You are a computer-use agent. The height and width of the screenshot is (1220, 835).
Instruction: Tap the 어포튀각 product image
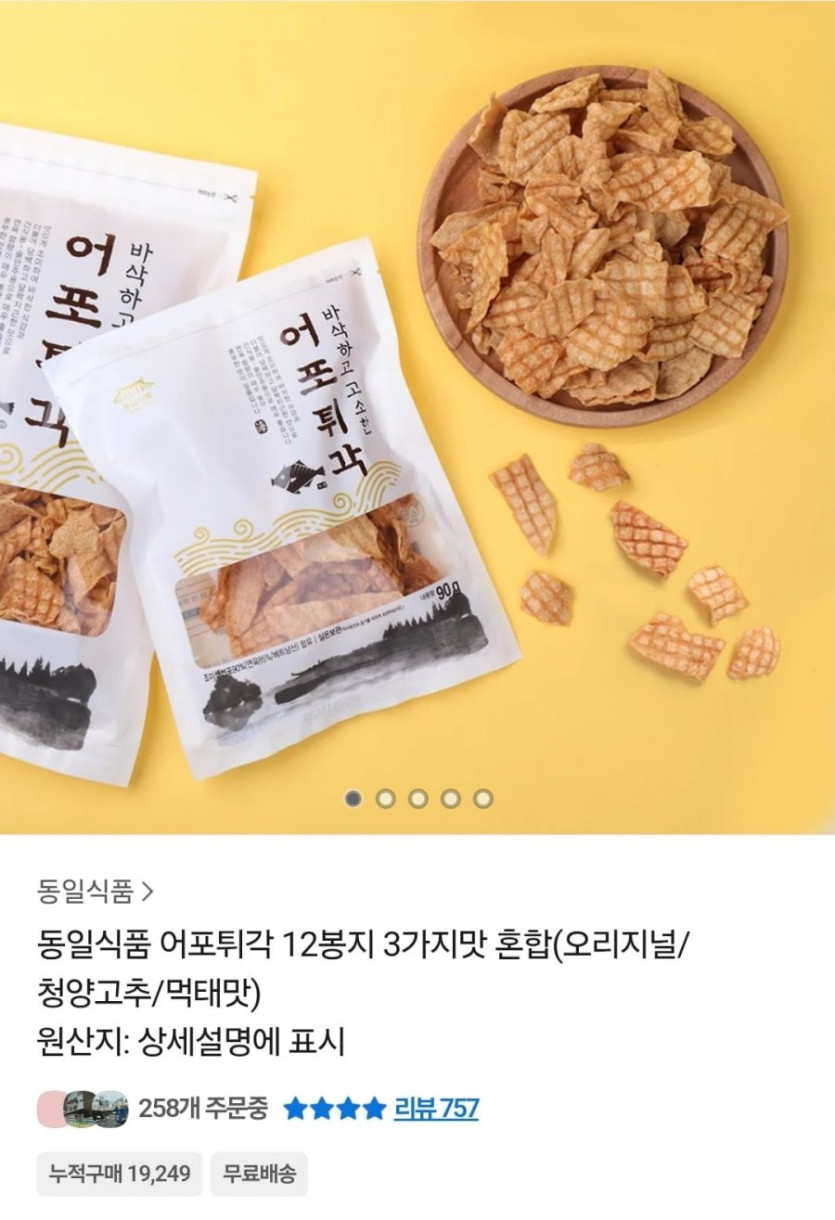click(x=417, y=400)
